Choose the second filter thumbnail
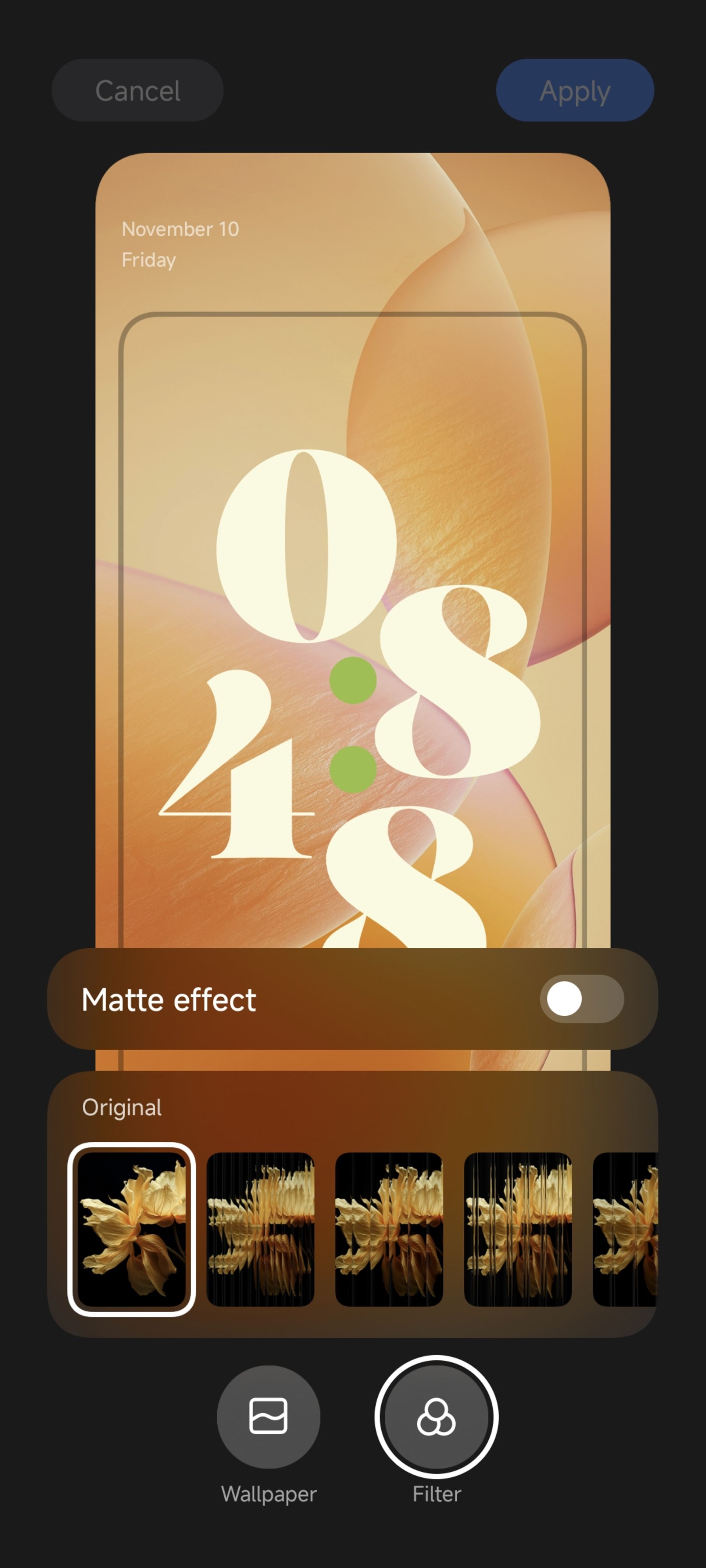The width and height of the screenshot is (706, 1568). click(260, 1229)
